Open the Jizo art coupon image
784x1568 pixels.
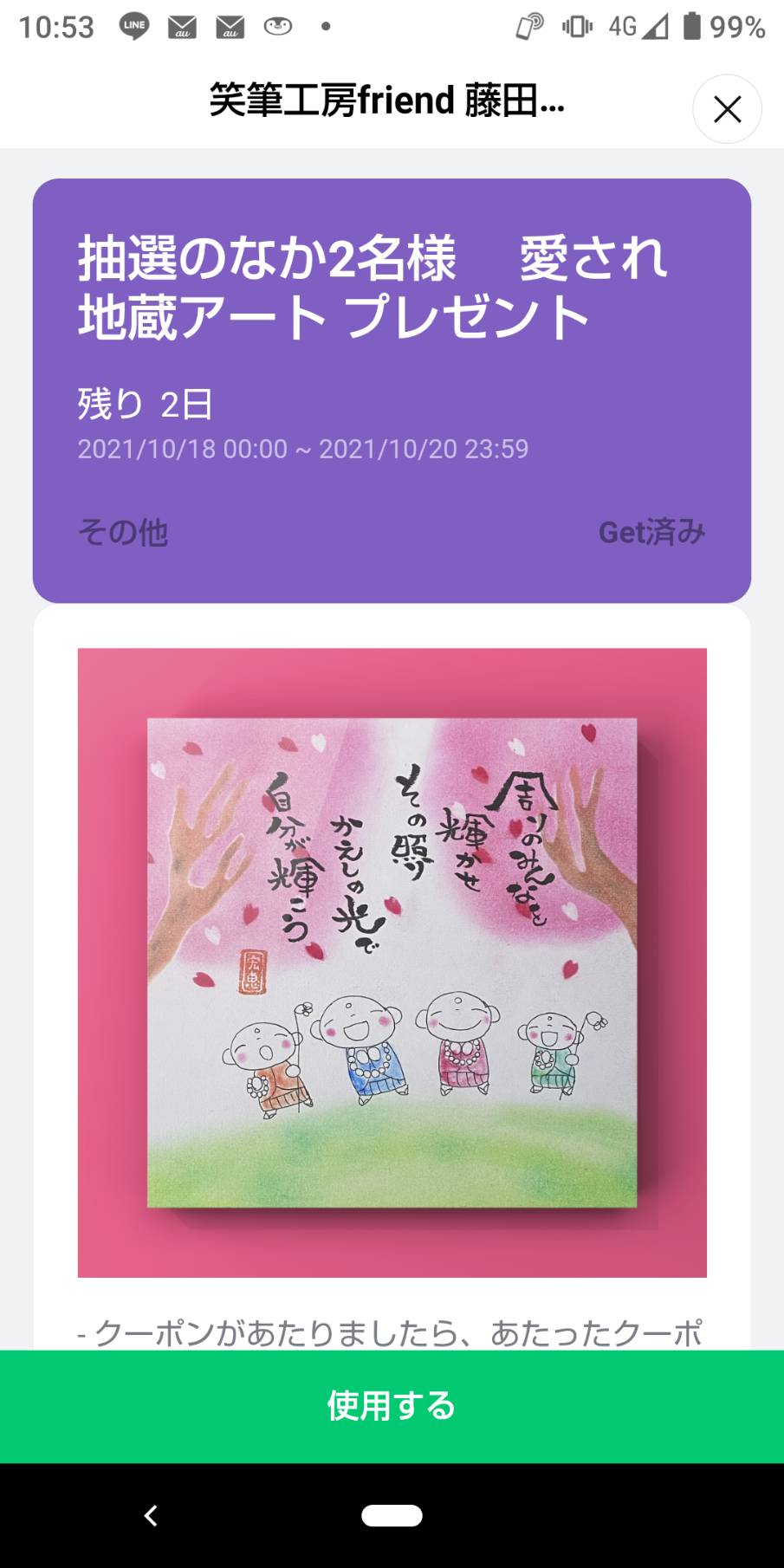[x=392, y=962]
